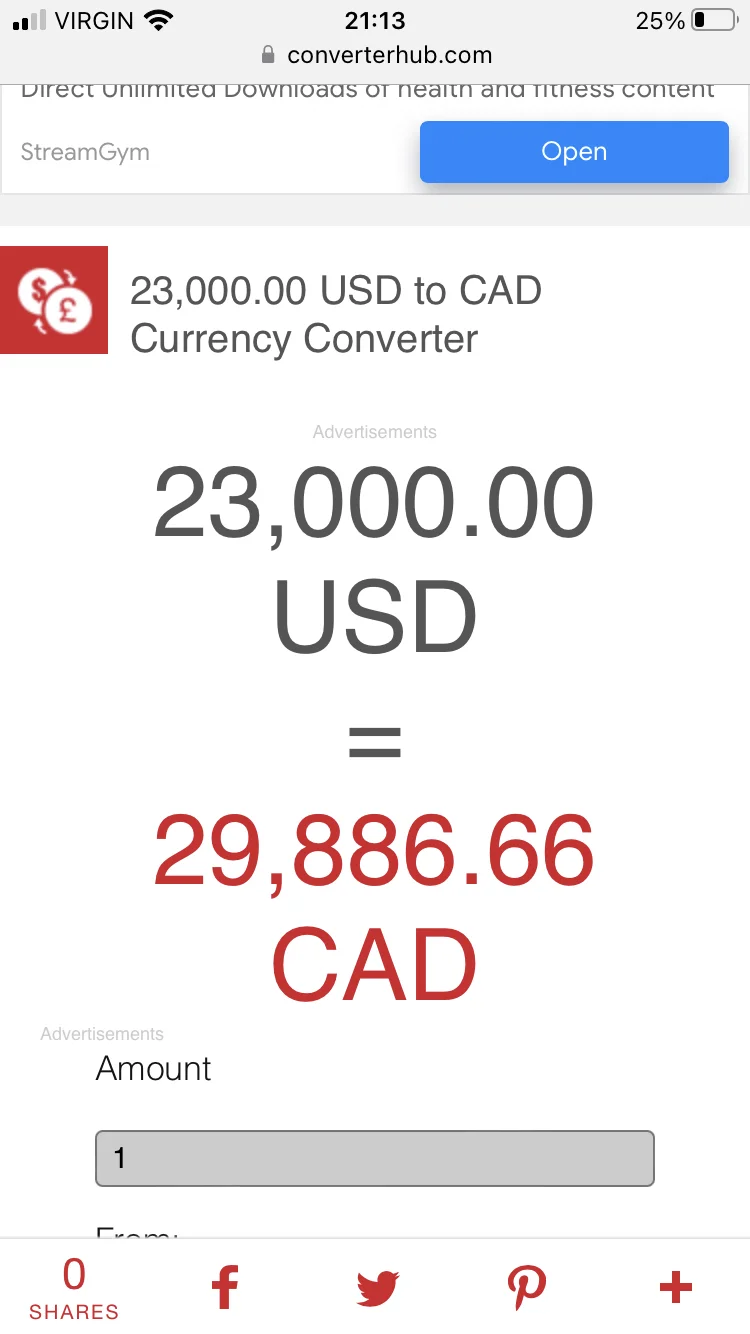The image size is (750, 1334).
Task: Open more sharing options plus icon
Action: click(x=676, y=1287)
